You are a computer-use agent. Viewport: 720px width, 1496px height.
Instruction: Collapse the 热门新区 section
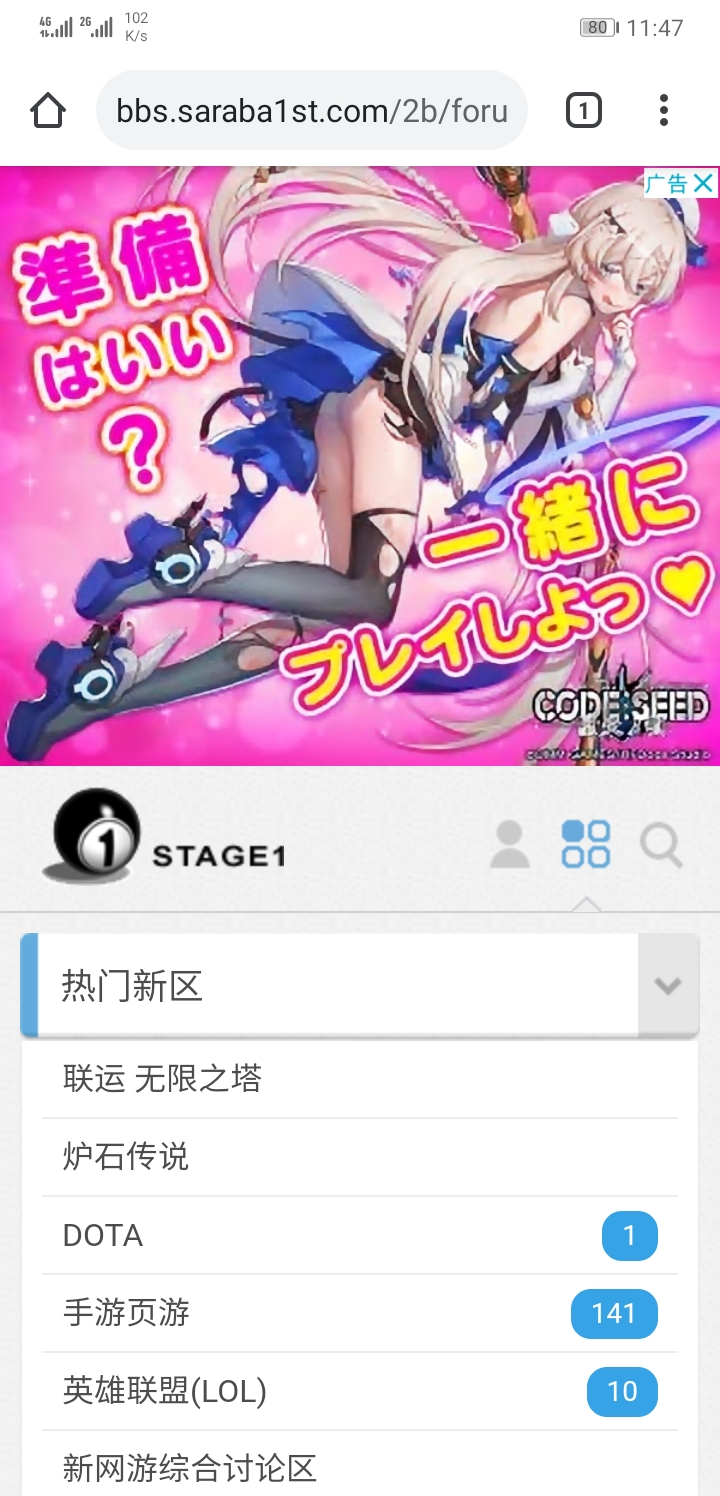(x=667, y=986)
